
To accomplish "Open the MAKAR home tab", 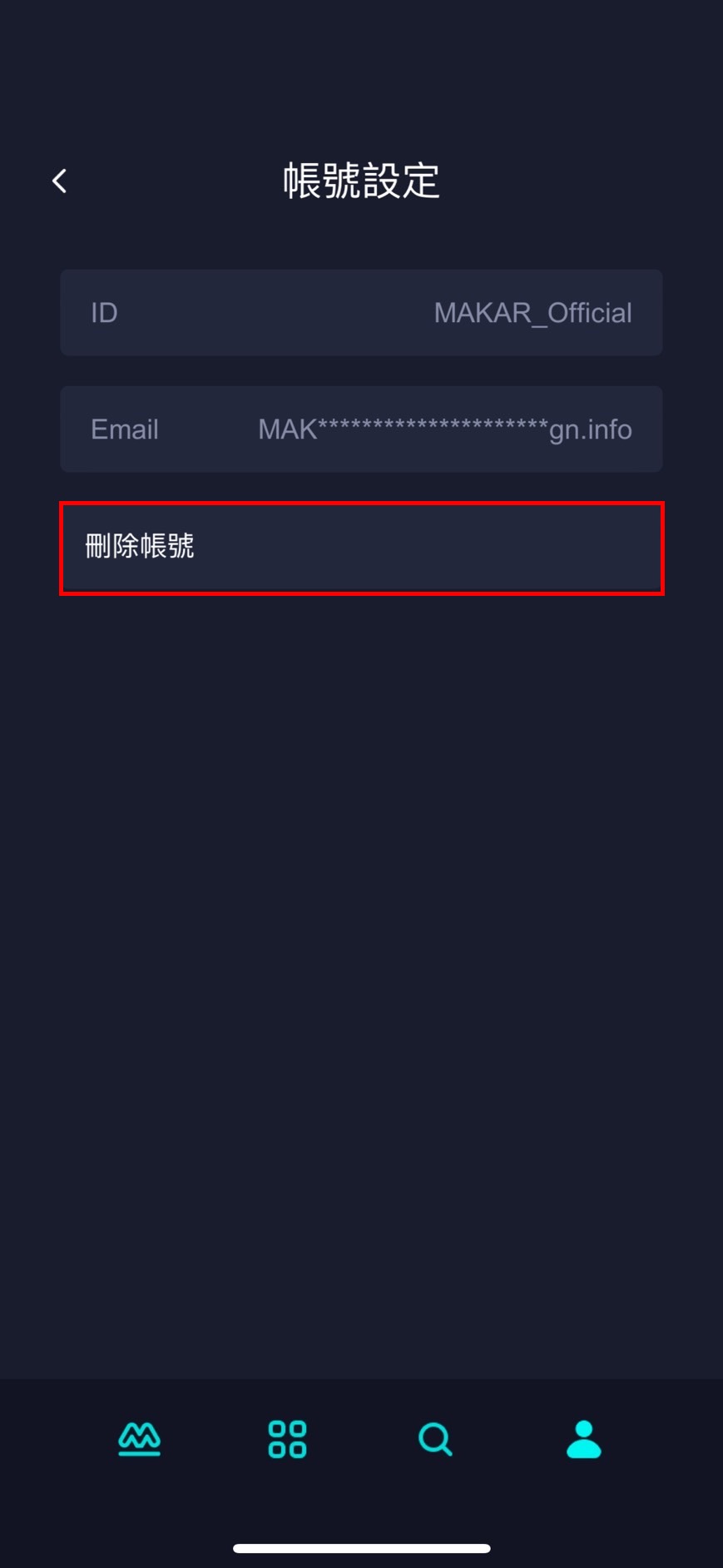I will click(x=139, y=1439).
